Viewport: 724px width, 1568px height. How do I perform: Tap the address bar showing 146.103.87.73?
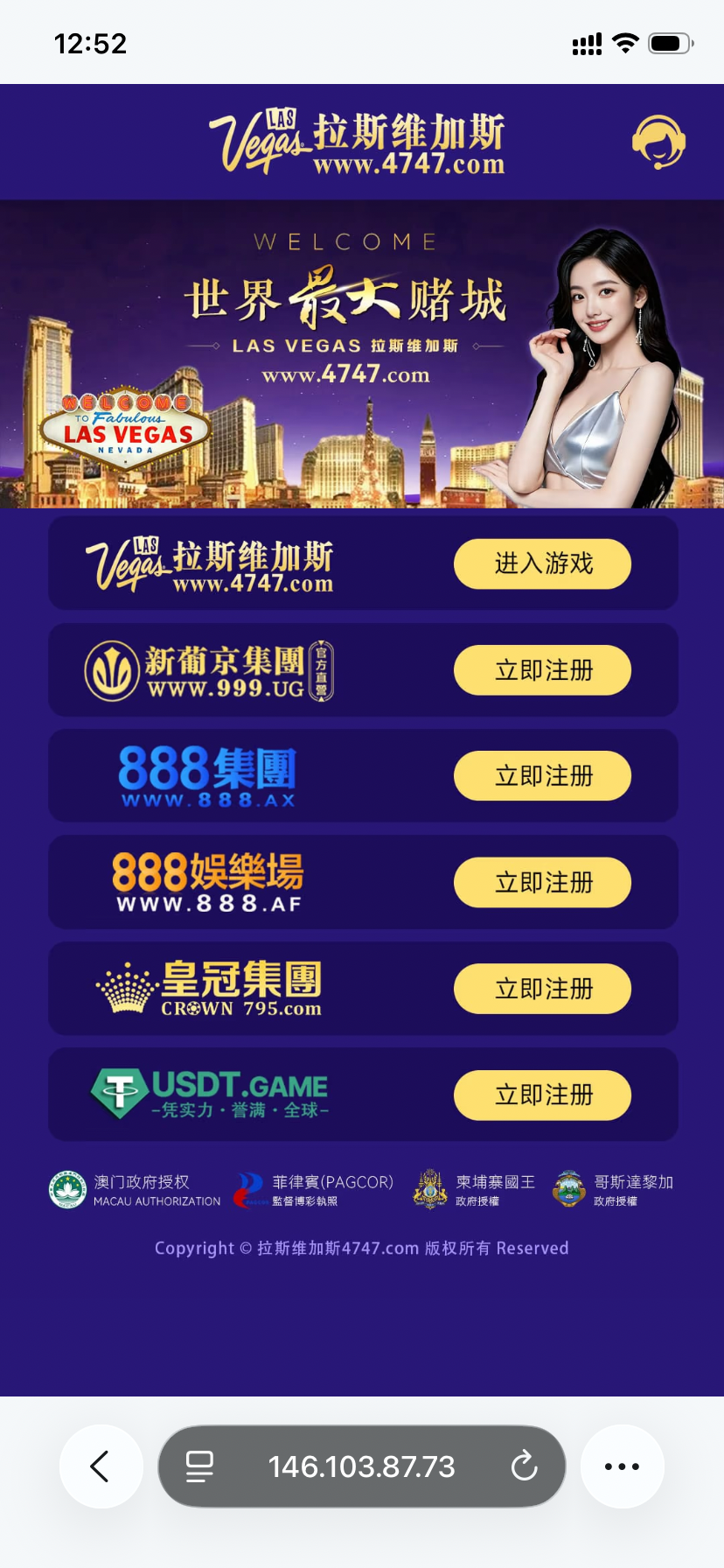(361, 1466)
